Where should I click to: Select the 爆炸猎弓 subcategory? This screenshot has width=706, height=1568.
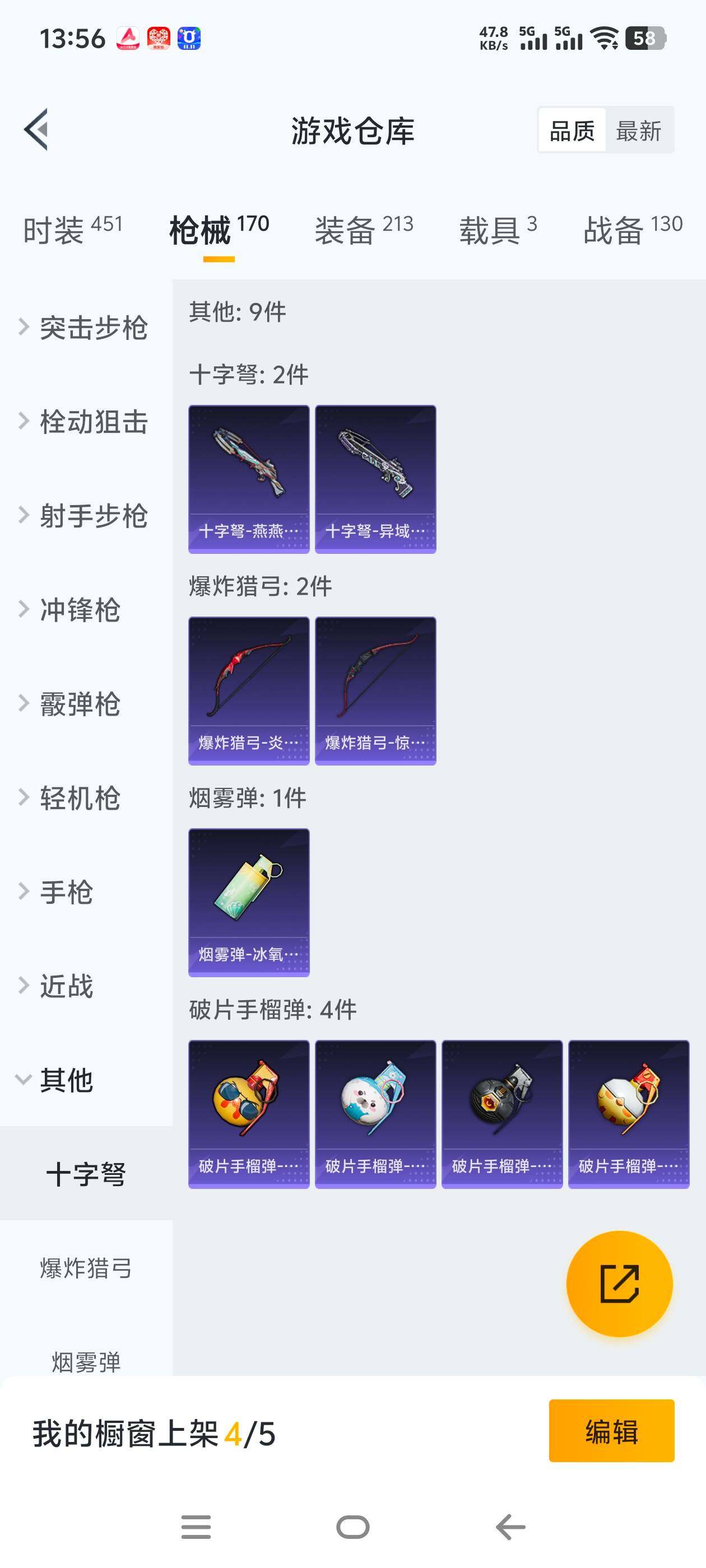pos(86,1268)
